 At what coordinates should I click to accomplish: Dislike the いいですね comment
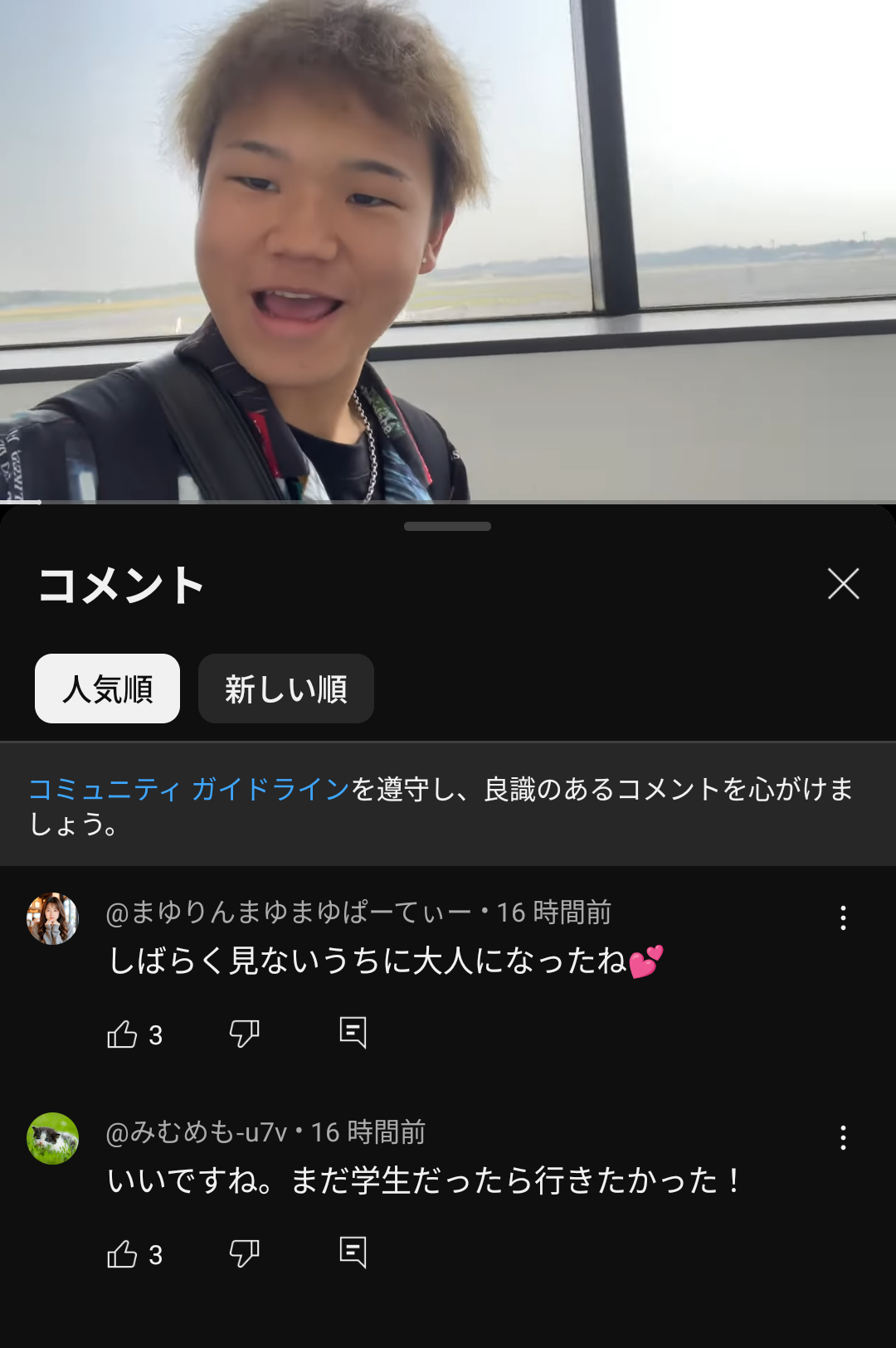pyautogui.click(x=244, y=1253)
